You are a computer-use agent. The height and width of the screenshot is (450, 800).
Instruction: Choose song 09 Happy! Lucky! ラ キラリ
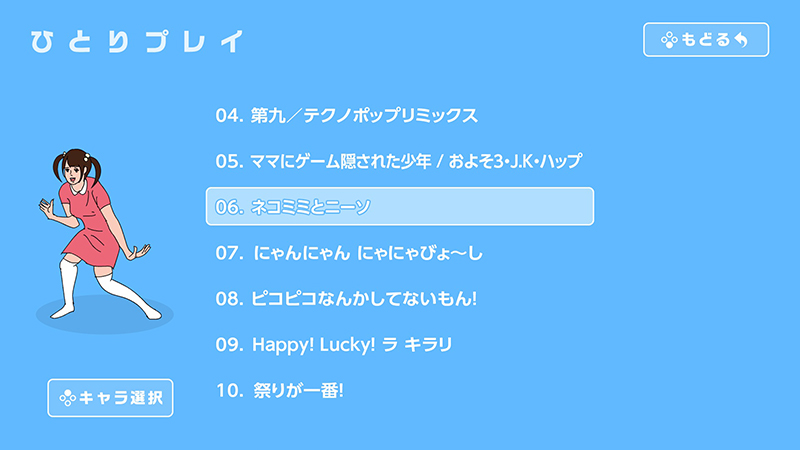pyautogui.click(x=334, y=345)
